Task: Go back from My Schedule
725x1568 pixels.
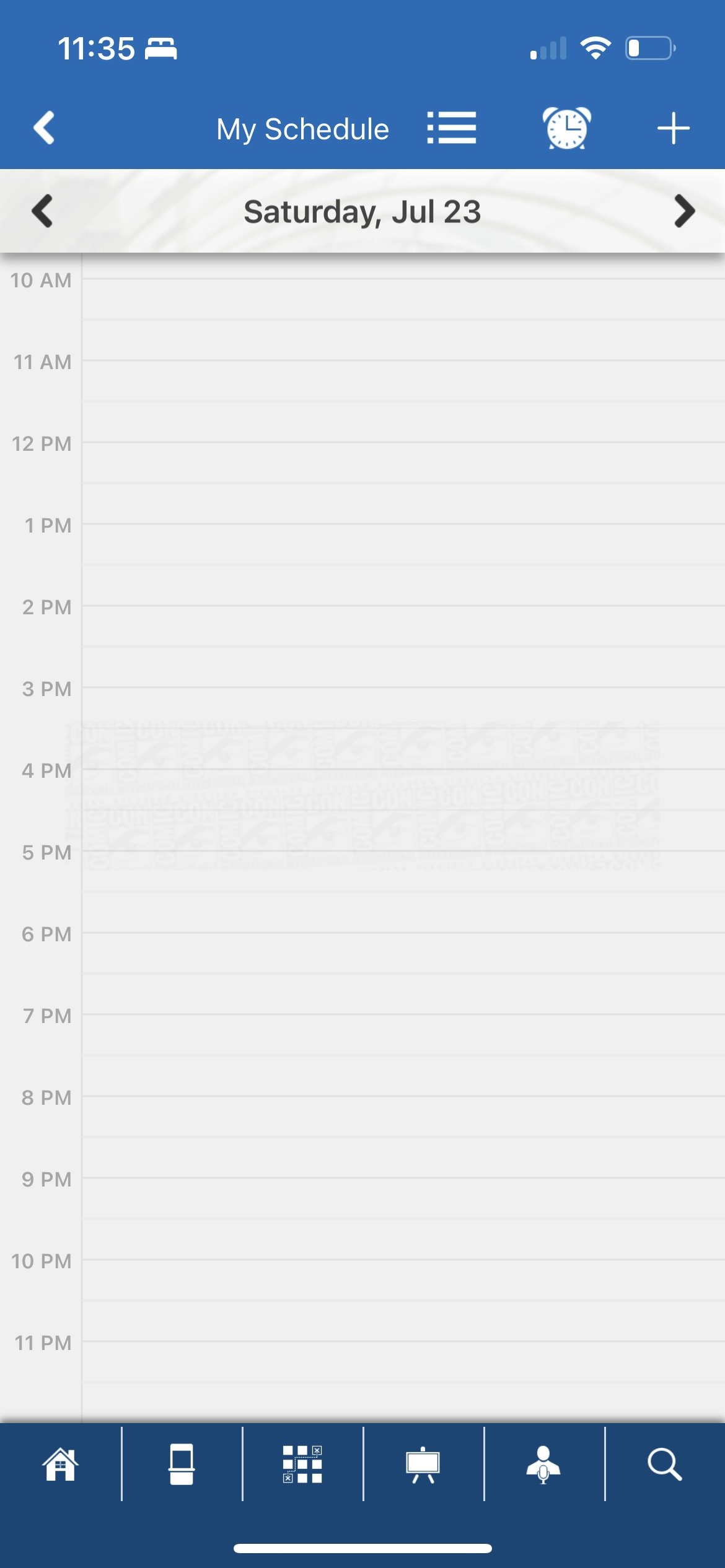Action: tap(44, 128)
